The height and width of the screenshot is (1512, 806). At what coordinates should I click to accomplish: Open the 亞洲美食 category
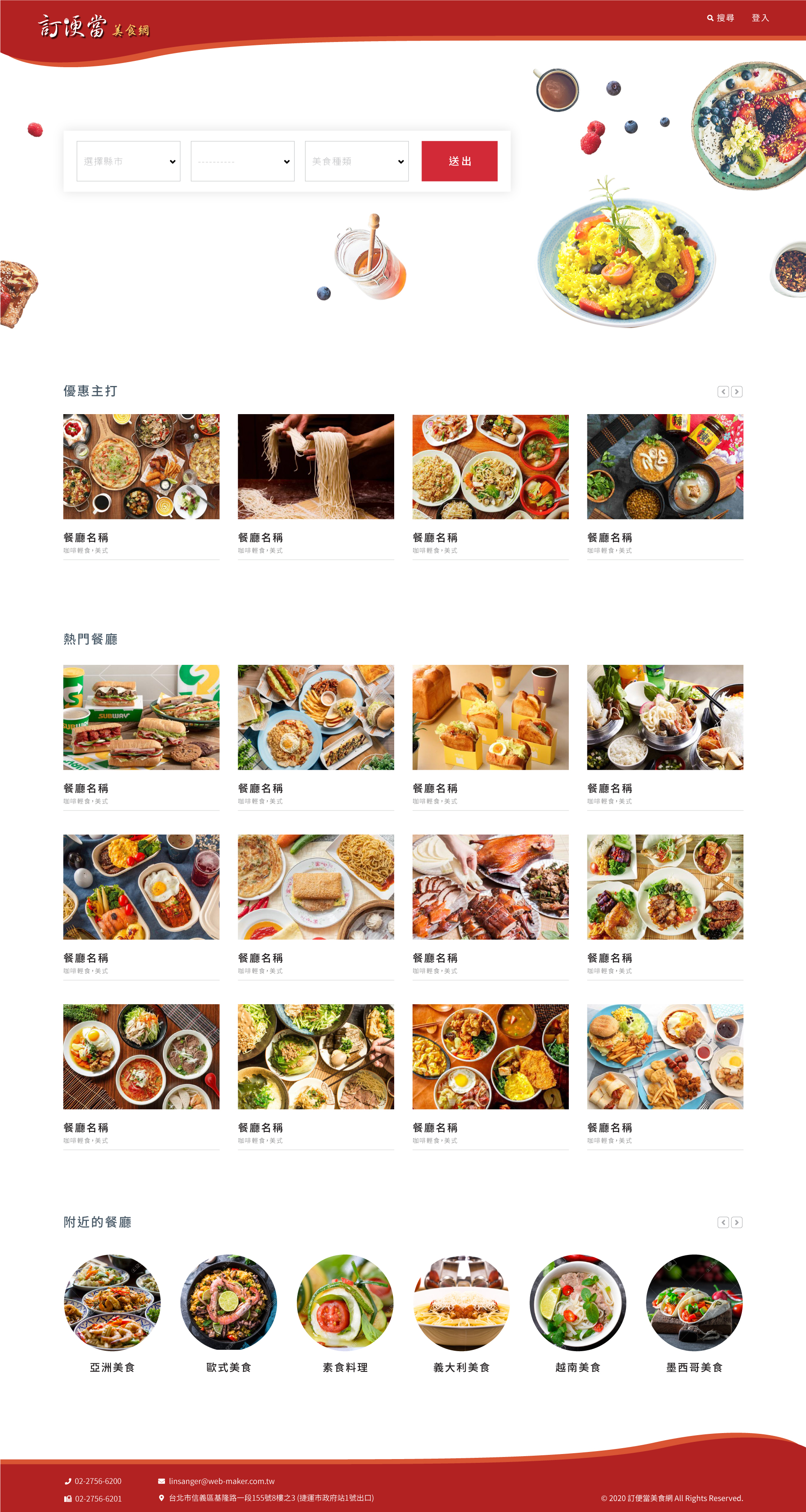coord(112,1303)
